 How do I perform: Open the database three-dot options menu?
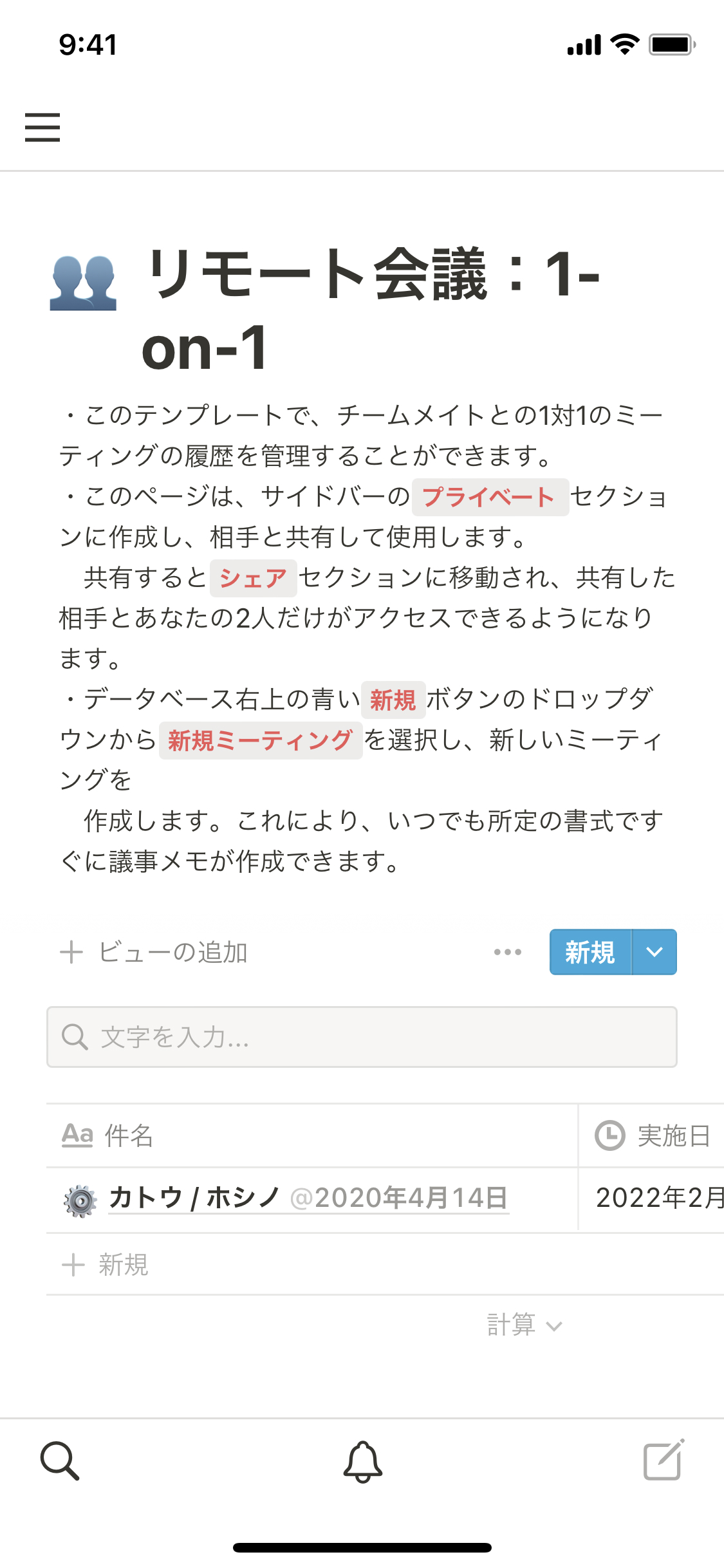(x=507, y=952)
